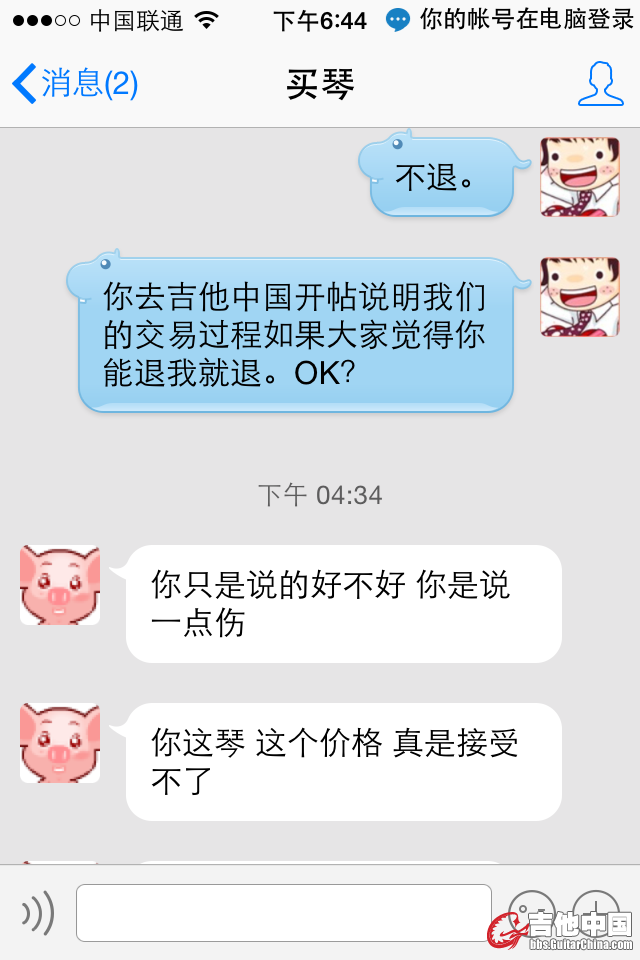Tap own avatar beside 不退 message
The image size is (640, 960).
[x=580, y=177]
